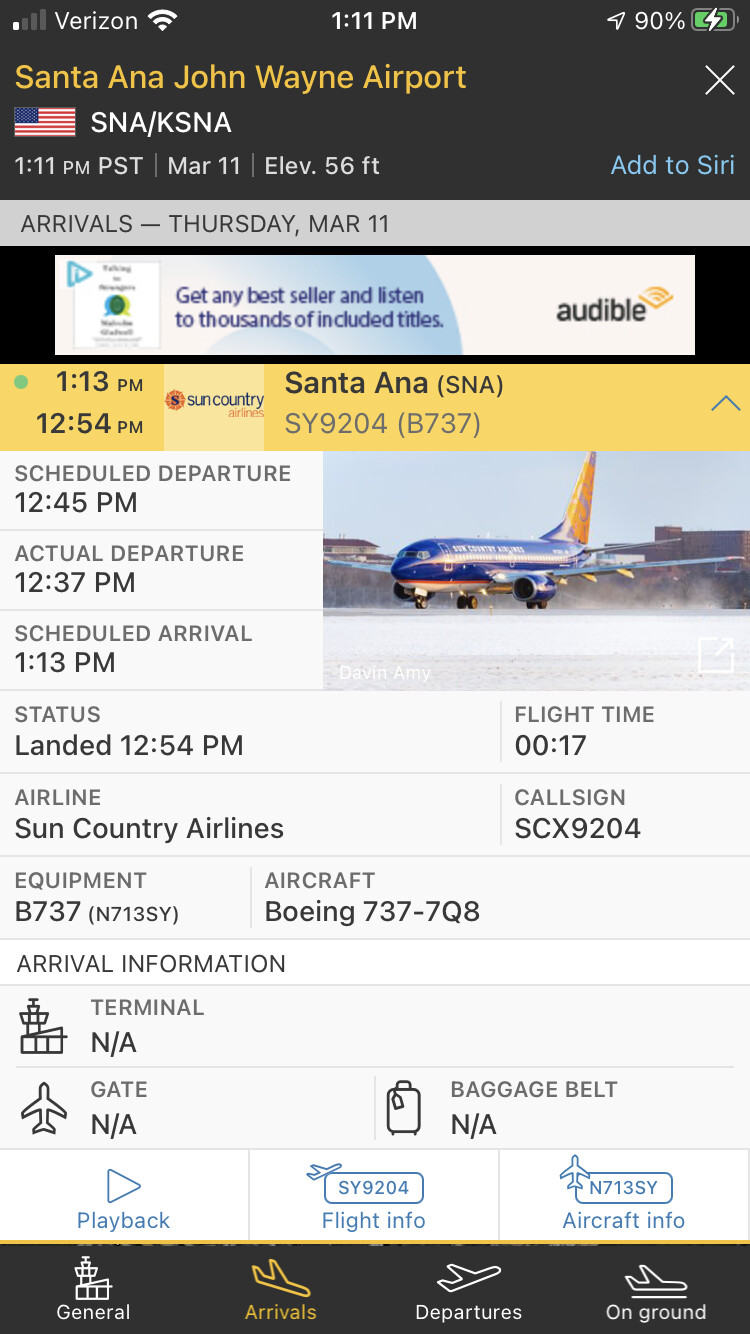Viewport: 750px width, 1334px height.
Task: Open N713SY Aircraft info
Action: (x=624, y=1196)
